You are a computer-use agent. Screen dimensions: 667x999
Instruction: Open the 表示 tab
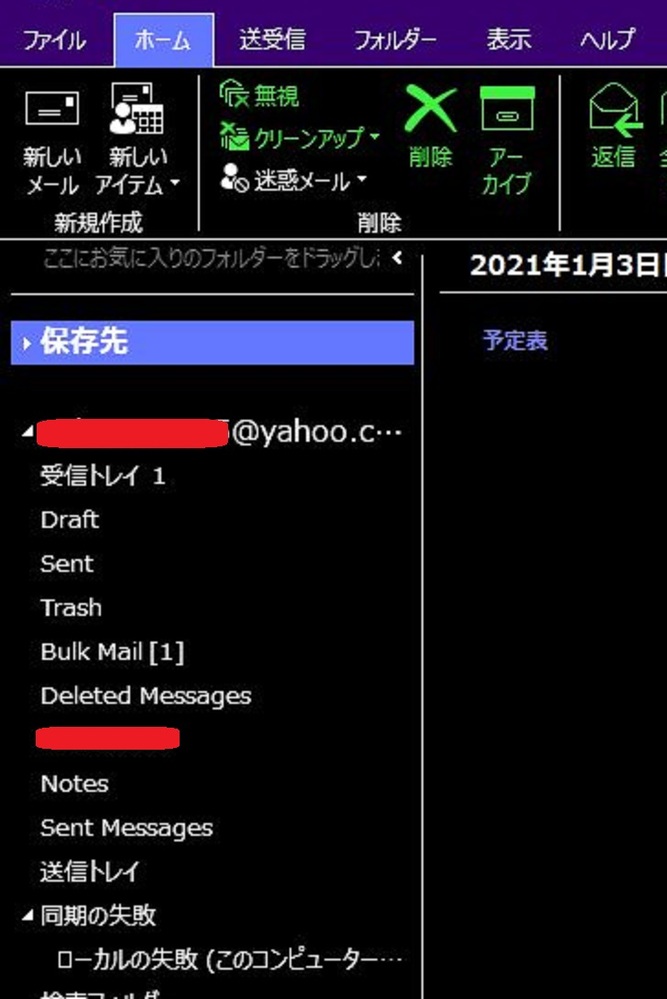point(508,40)
